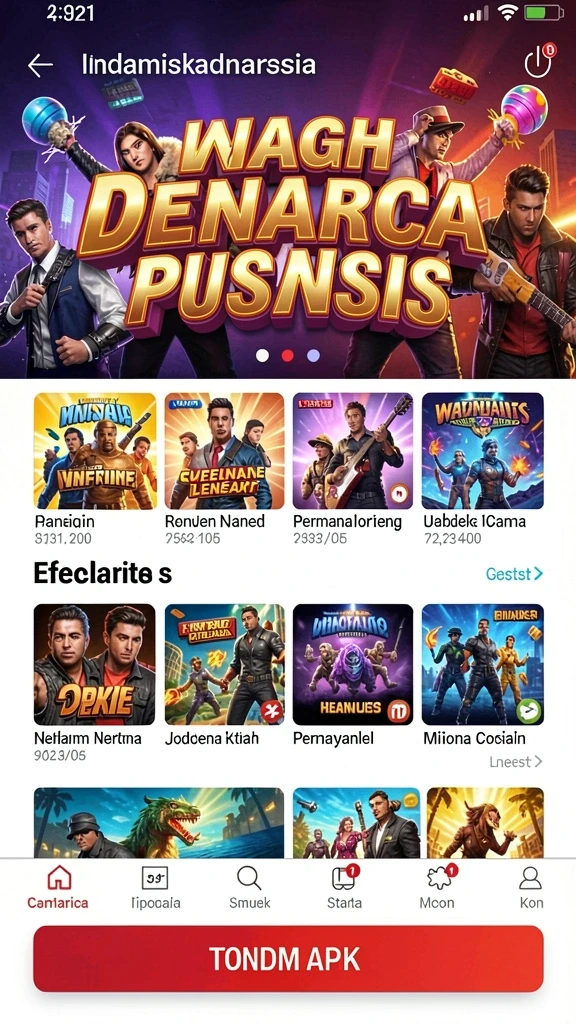This screenshot has height=1024, width=576.
Task: Open the Gestst link beside Efeclarite s
Action: click(514, 573)
